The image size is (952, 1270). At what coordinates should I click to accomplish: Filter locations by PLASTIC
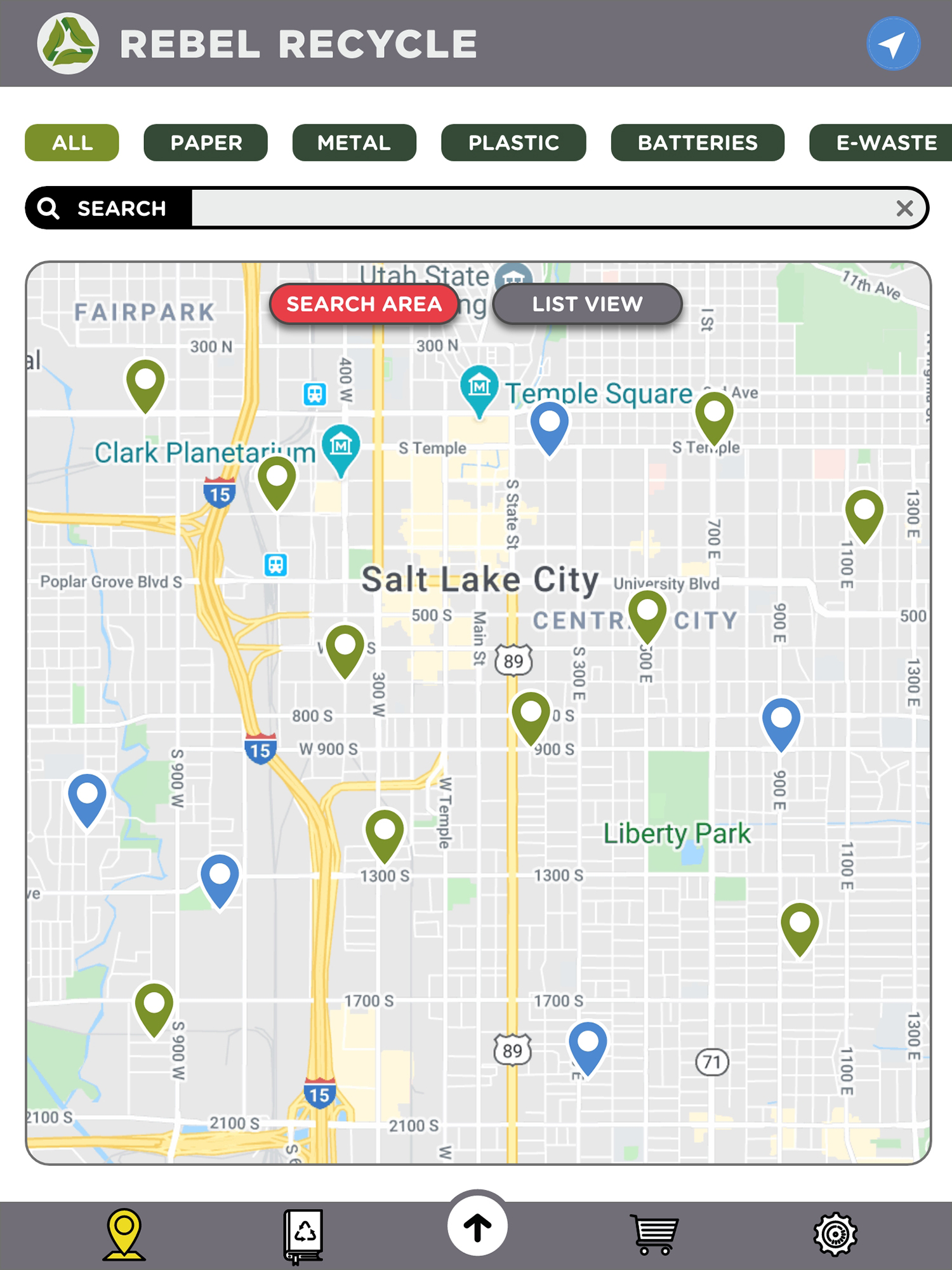click(513, 143)
